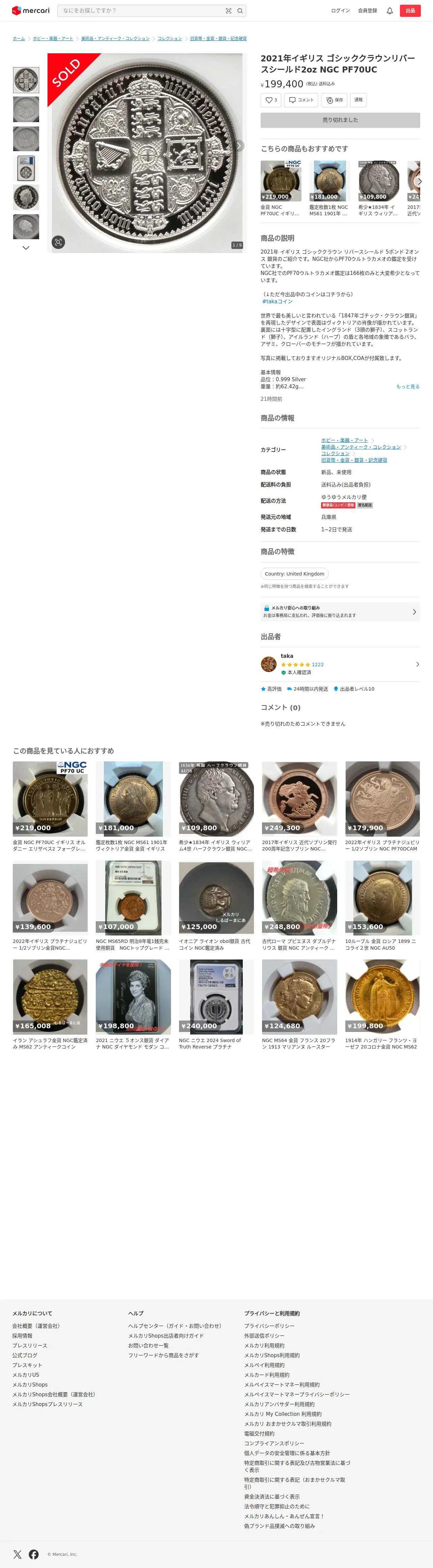The height and width of the screenshot is (1568, 433).
Task: Open the #takaコイン hashtag link
Action: (277, 301)
